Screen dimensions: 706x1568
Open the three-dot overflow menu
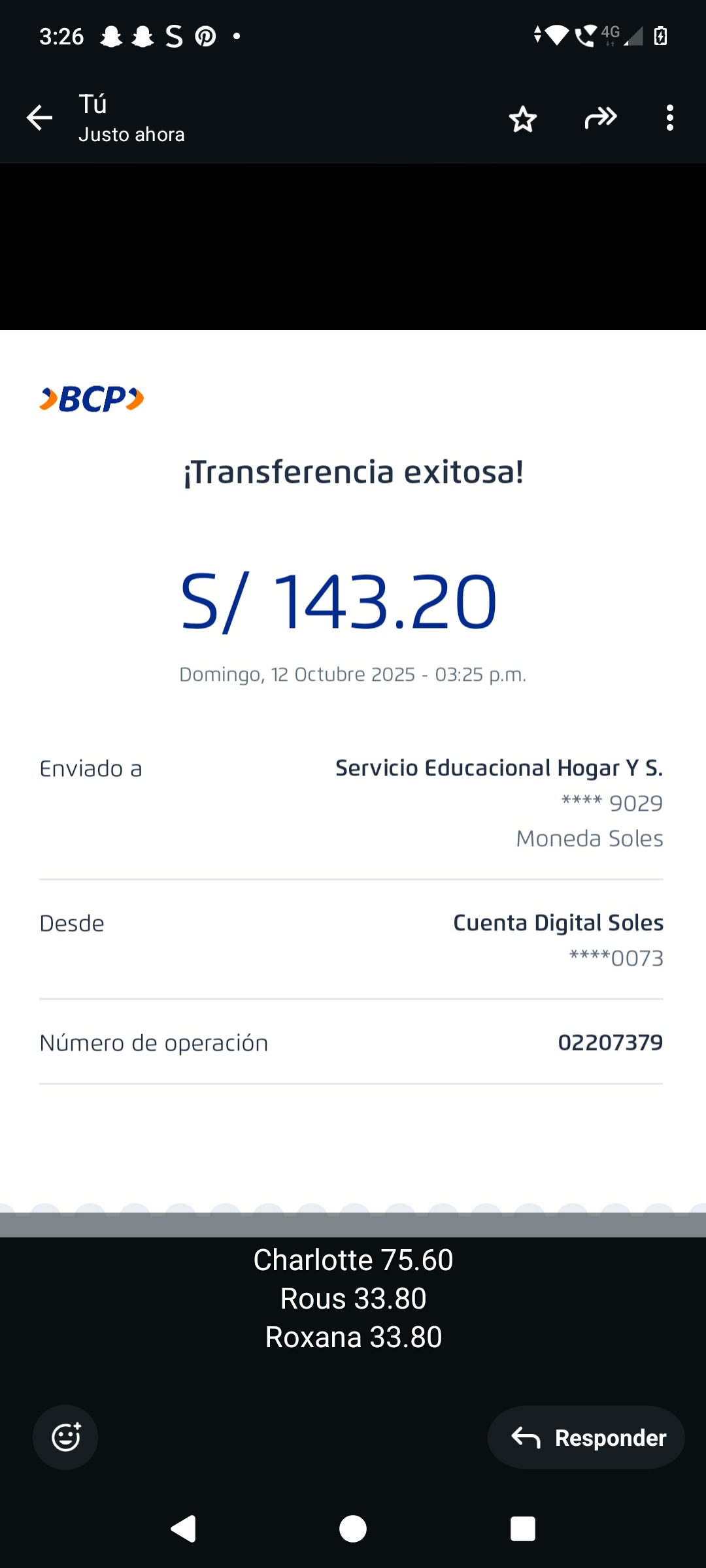point(669,118)
